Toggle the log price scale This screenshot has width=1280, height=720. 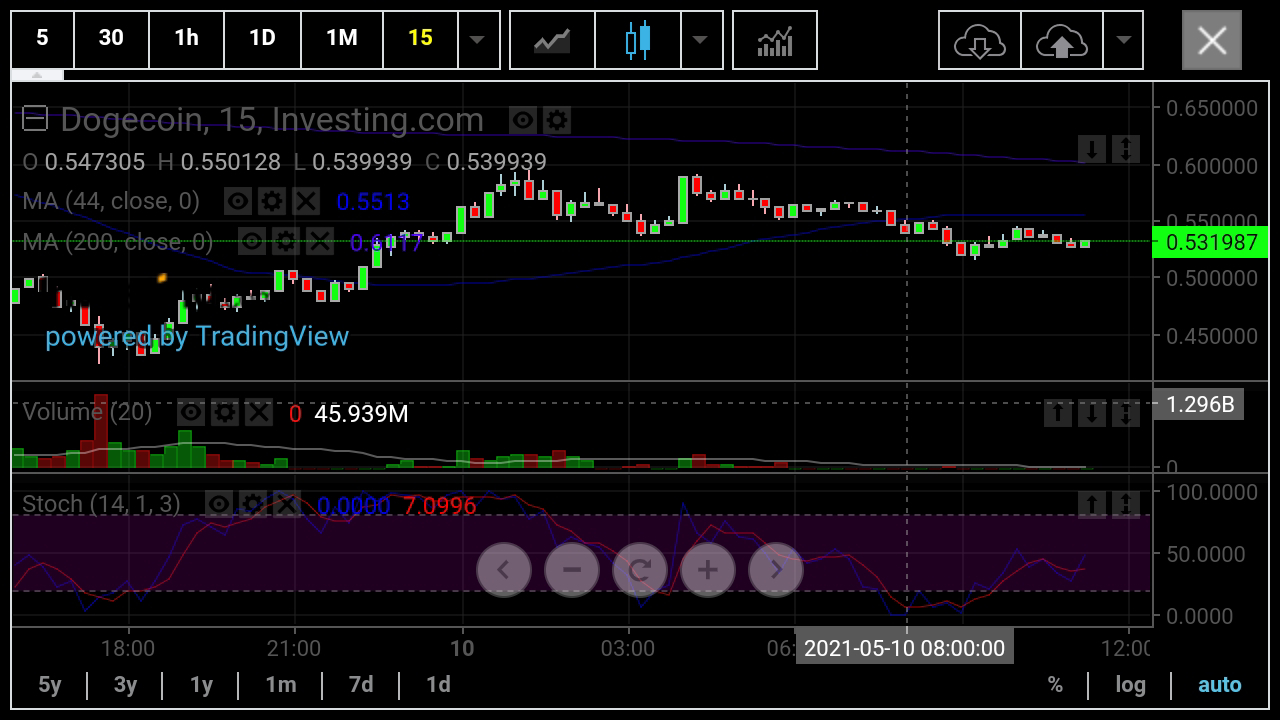click(x=1130, y=685)
